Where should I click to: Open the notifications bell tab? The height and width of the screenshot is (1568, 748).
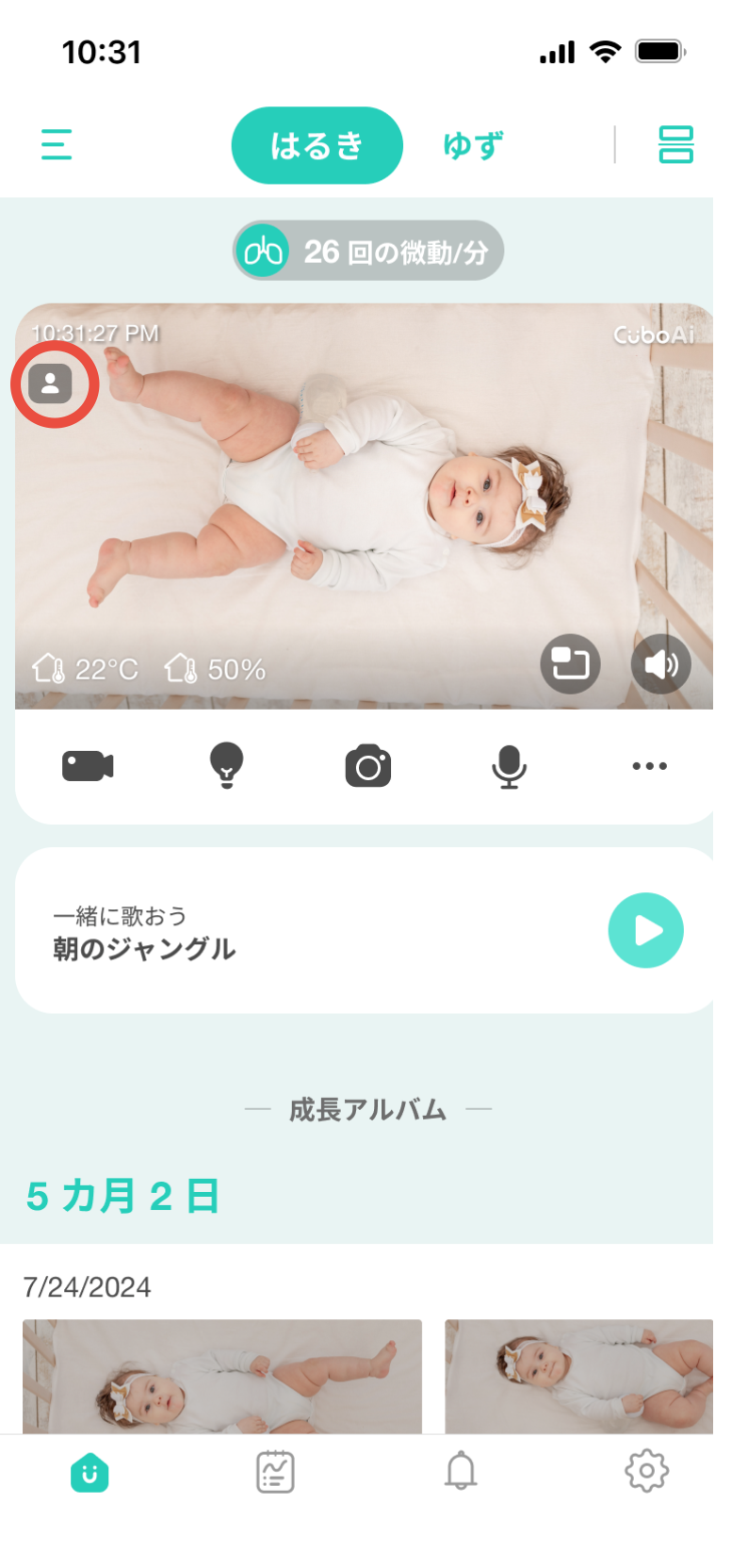coord(461,1471)
